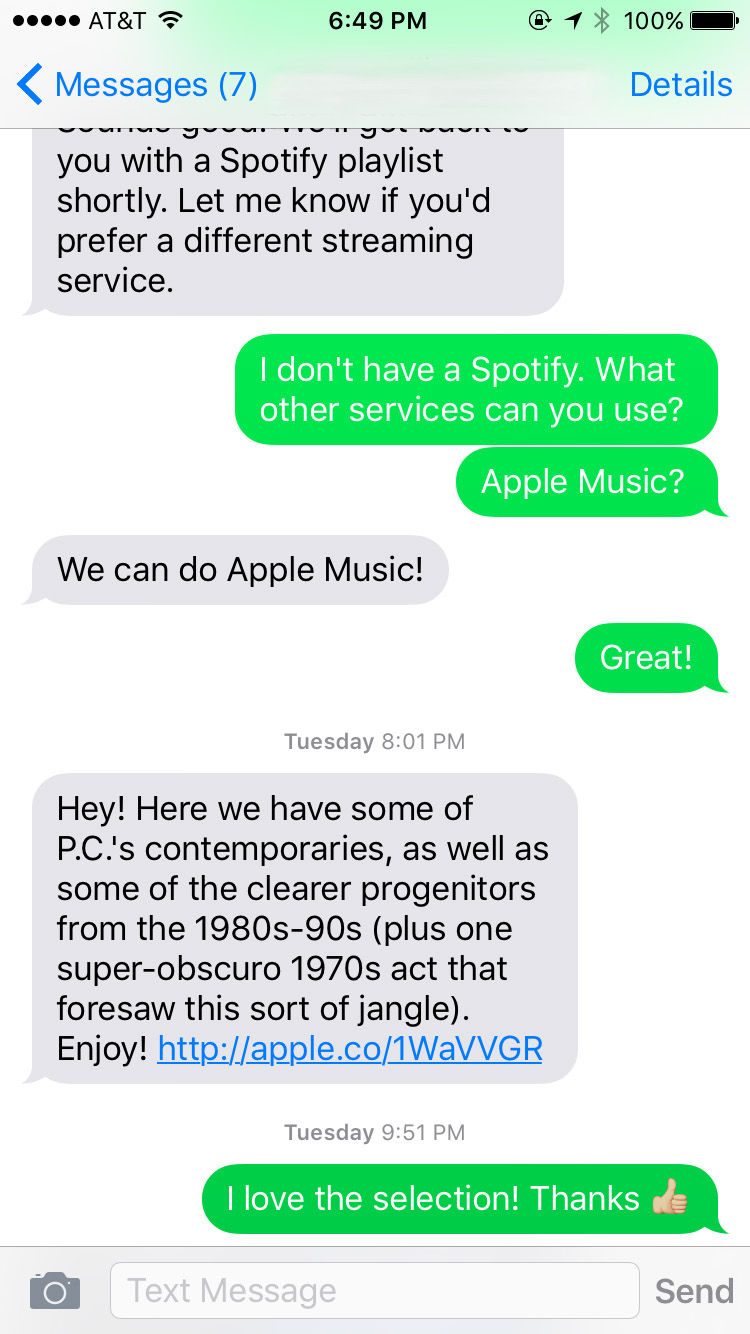Open the camera to attach a photo
Image resolution: width=750 pixels, height=1334 pixels.
54,1290
